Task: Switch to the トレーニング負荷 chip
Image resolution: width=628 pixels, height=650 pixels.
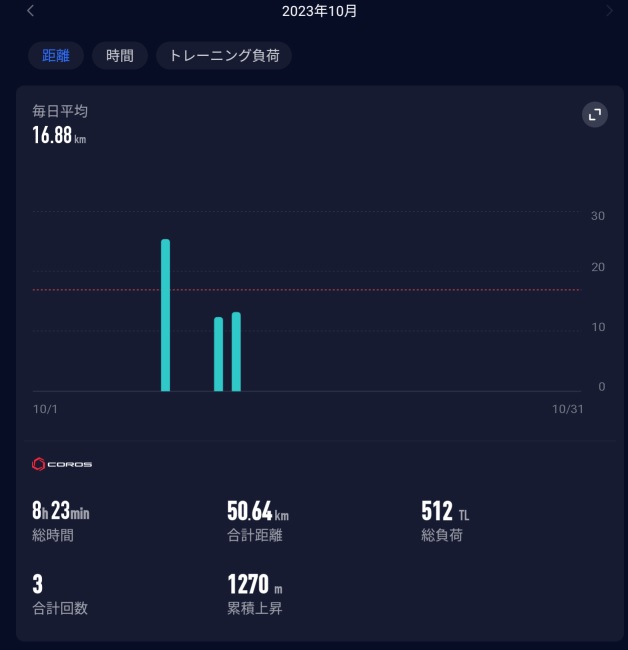Action: click(x=224, y=56)
